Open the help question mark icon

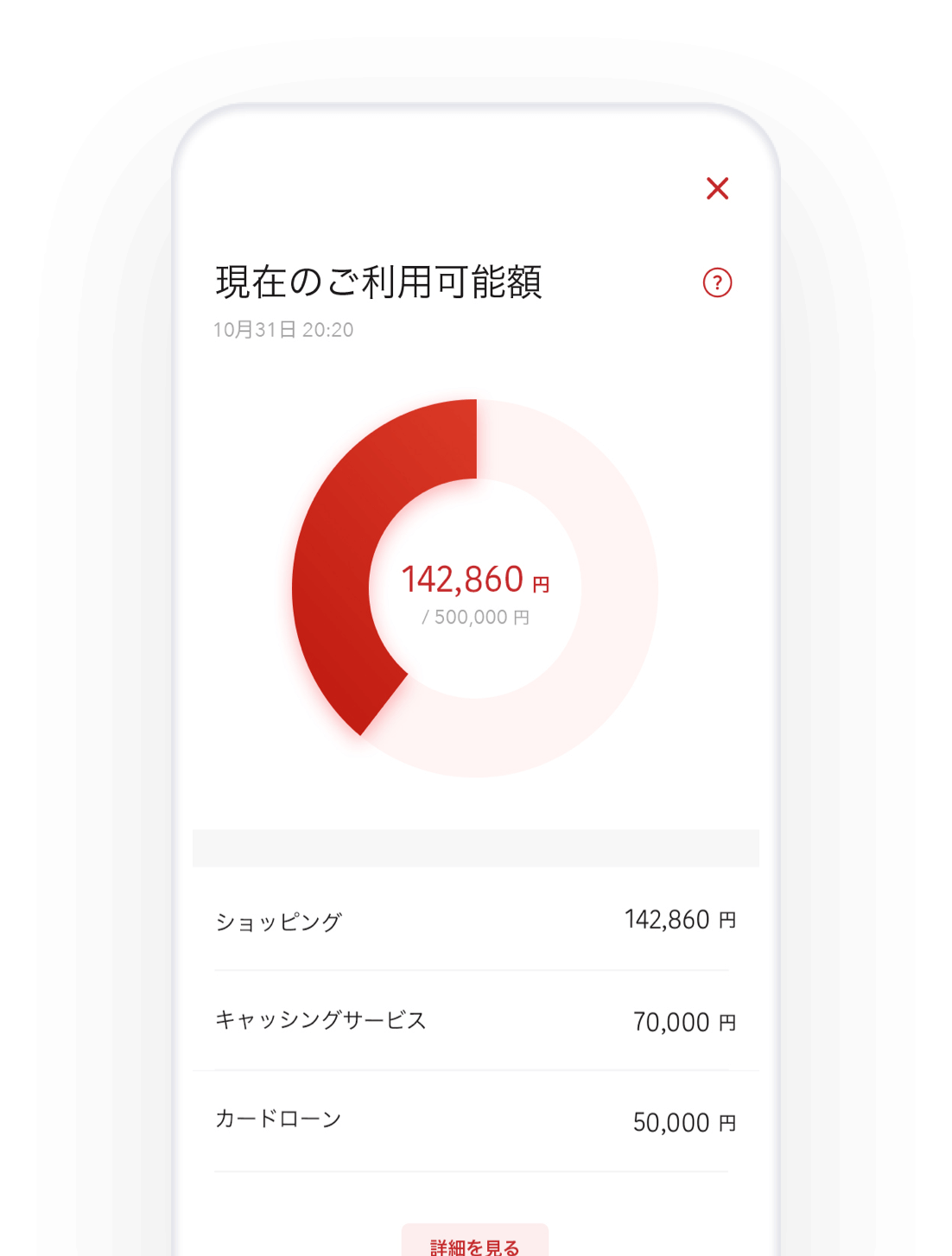pos(717,282)
